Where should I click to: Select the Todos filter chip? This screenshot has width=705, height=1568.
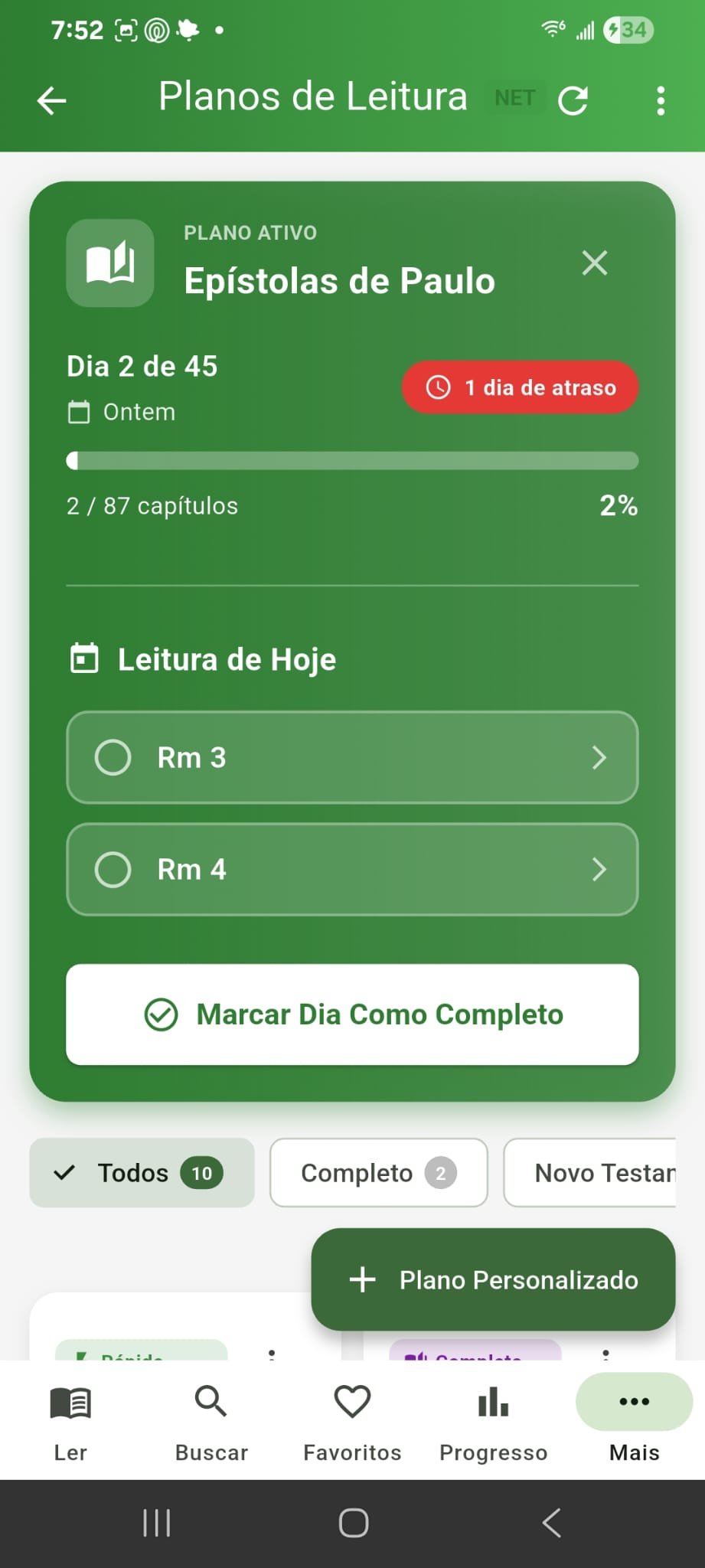point(142,1173)
